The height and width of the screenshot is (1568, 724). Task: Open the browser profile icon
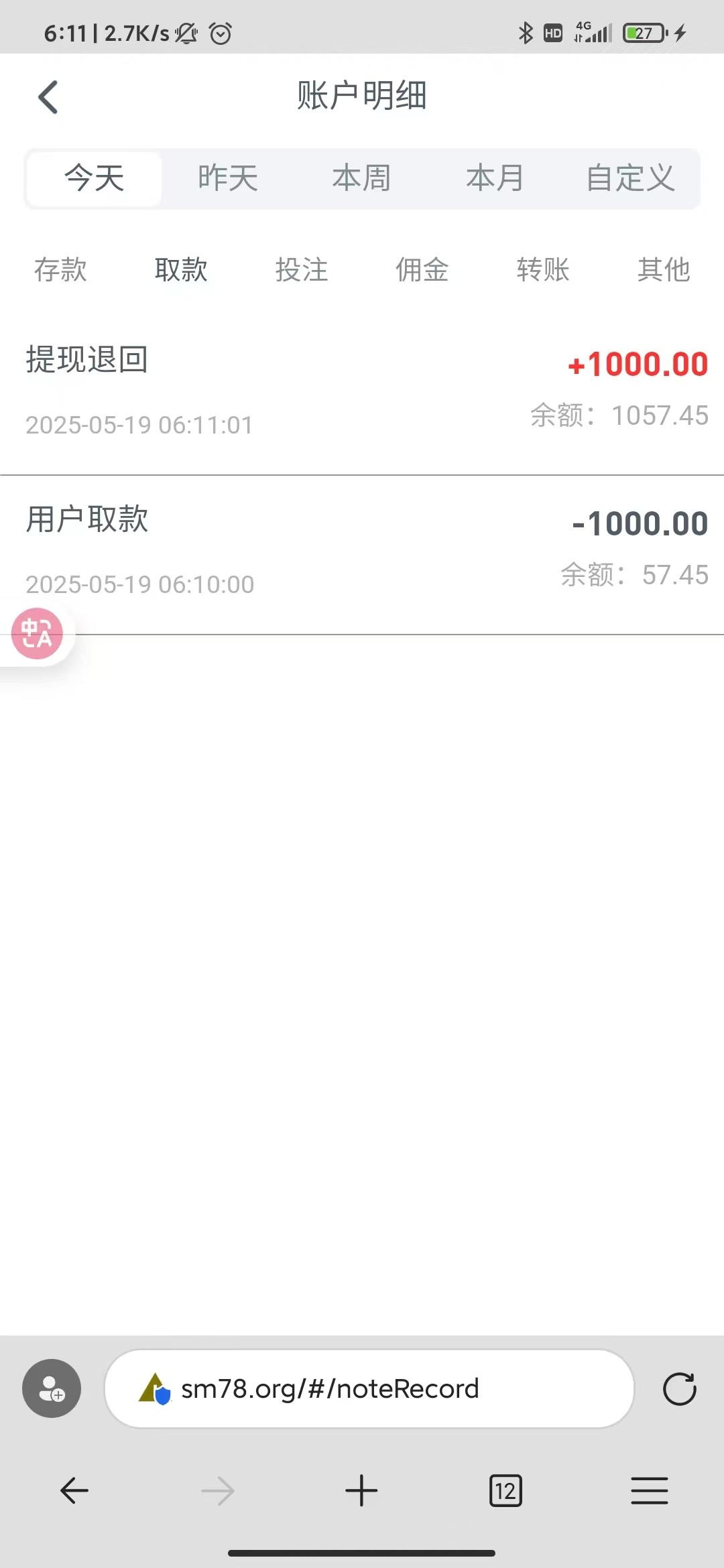click(x=52, y=1388)
